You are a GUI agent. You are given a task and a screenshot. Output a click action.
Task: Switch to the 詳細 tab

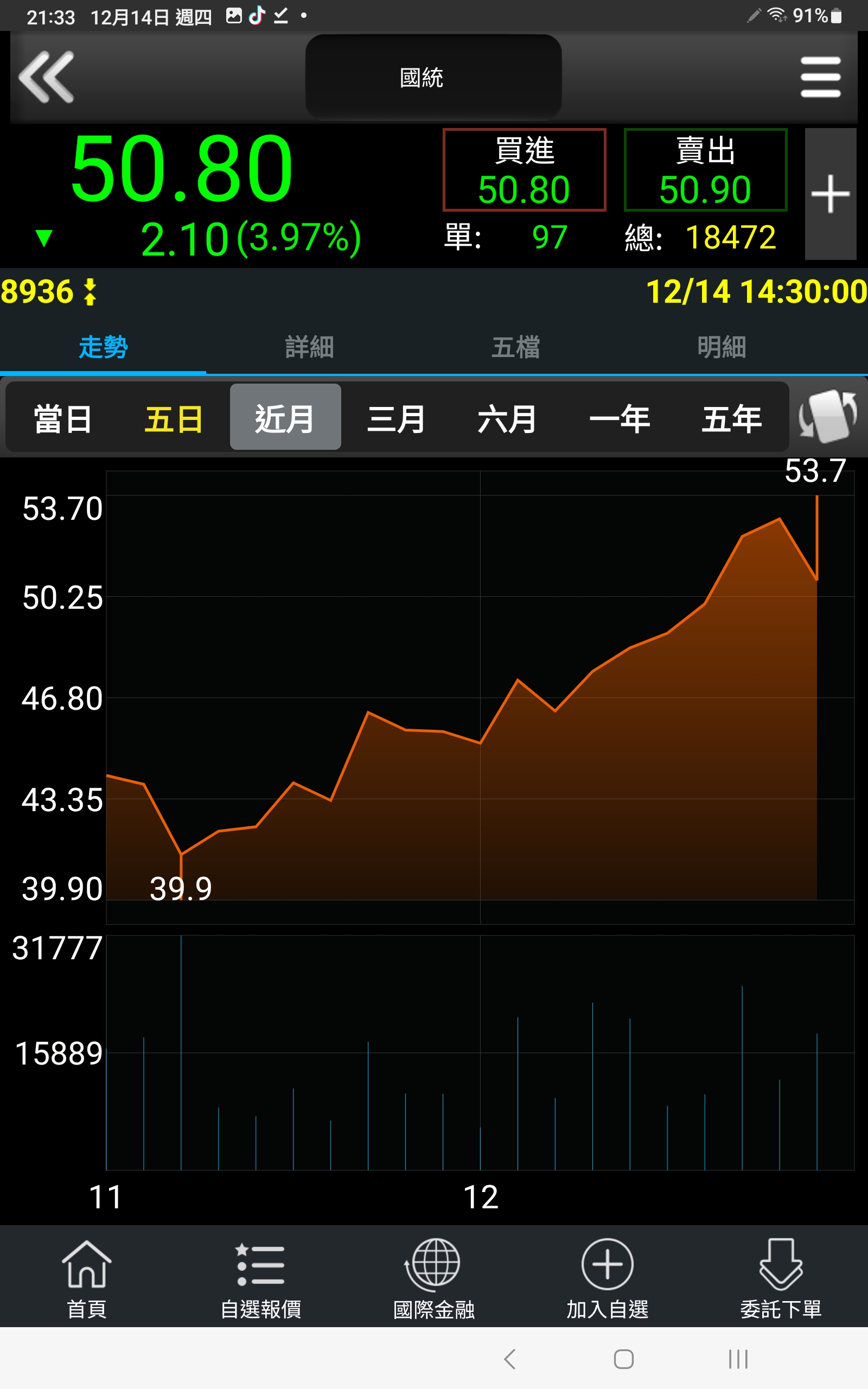(x=309, y=347)
